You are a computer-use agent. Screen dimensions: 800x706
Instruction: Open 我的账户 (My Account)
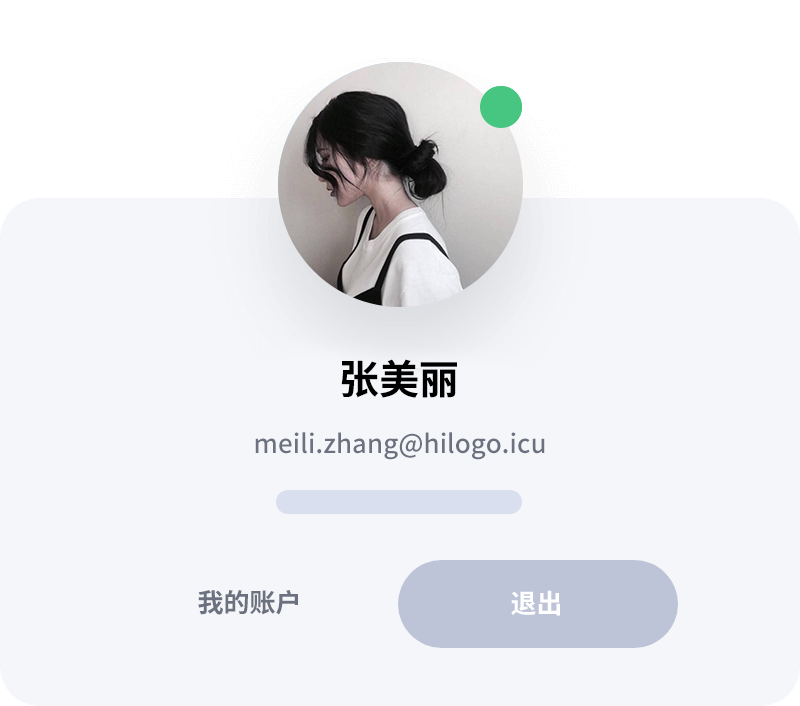[248, 603]
